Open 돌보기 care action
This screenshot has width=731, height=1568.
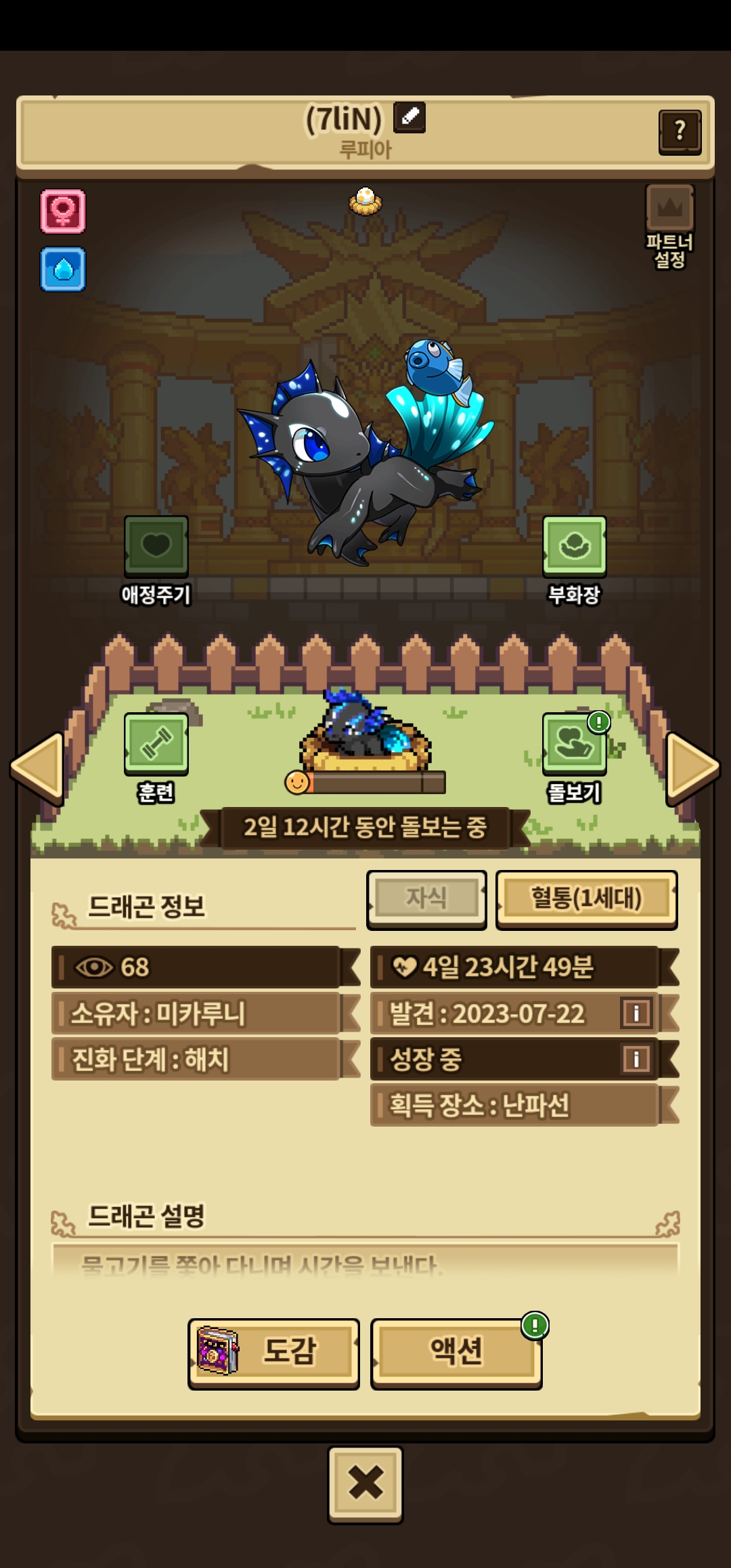tap(574, 744)
